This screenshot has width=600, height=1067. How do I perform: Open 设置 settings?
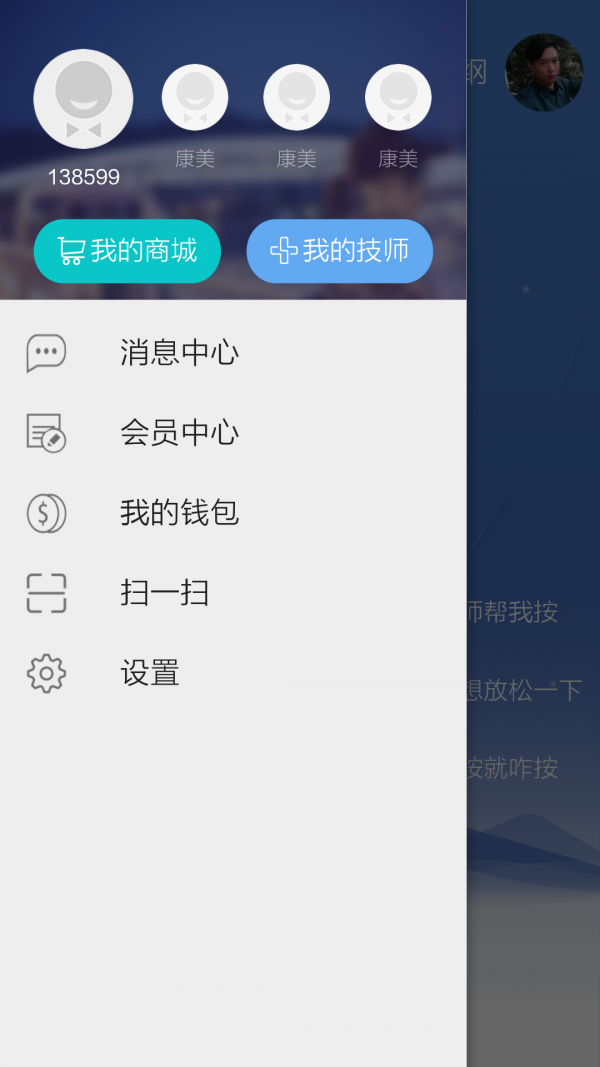pyautogui.click(x=150, y=673)
